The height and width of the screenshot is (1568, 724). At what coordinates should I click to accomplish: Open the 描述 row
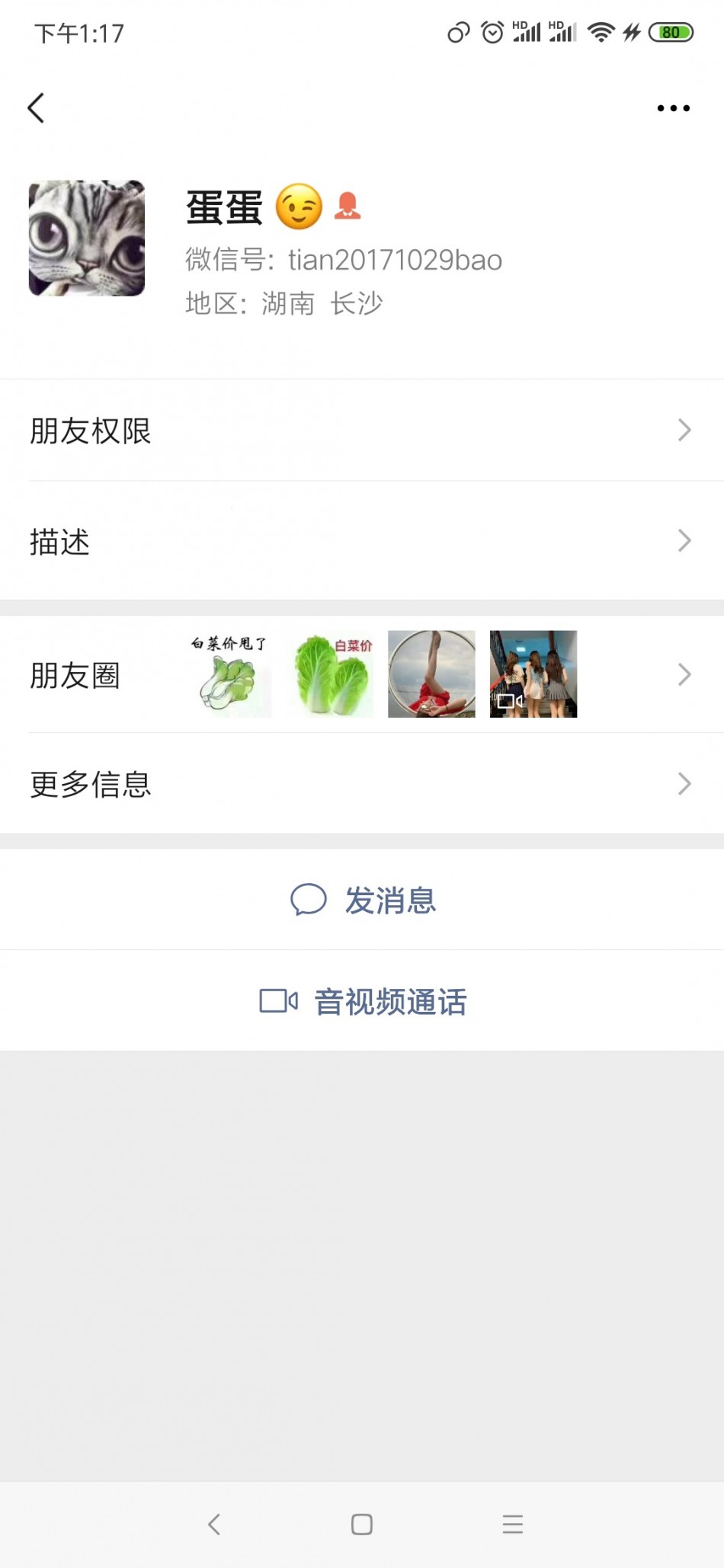pos(361,541)
